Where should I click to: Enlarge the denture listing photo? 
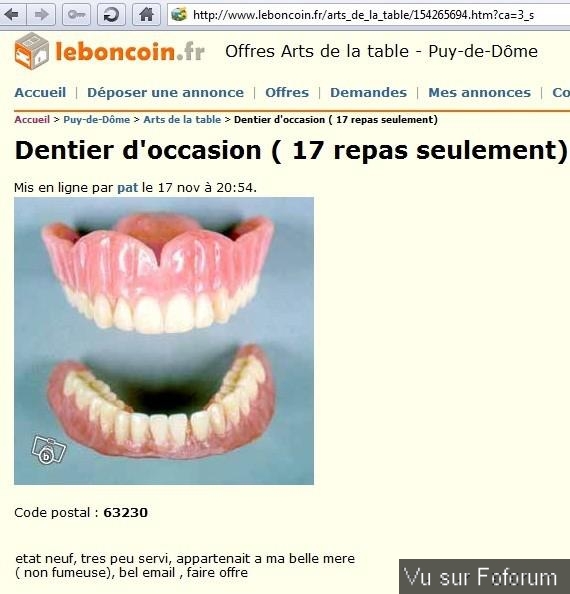164,341
